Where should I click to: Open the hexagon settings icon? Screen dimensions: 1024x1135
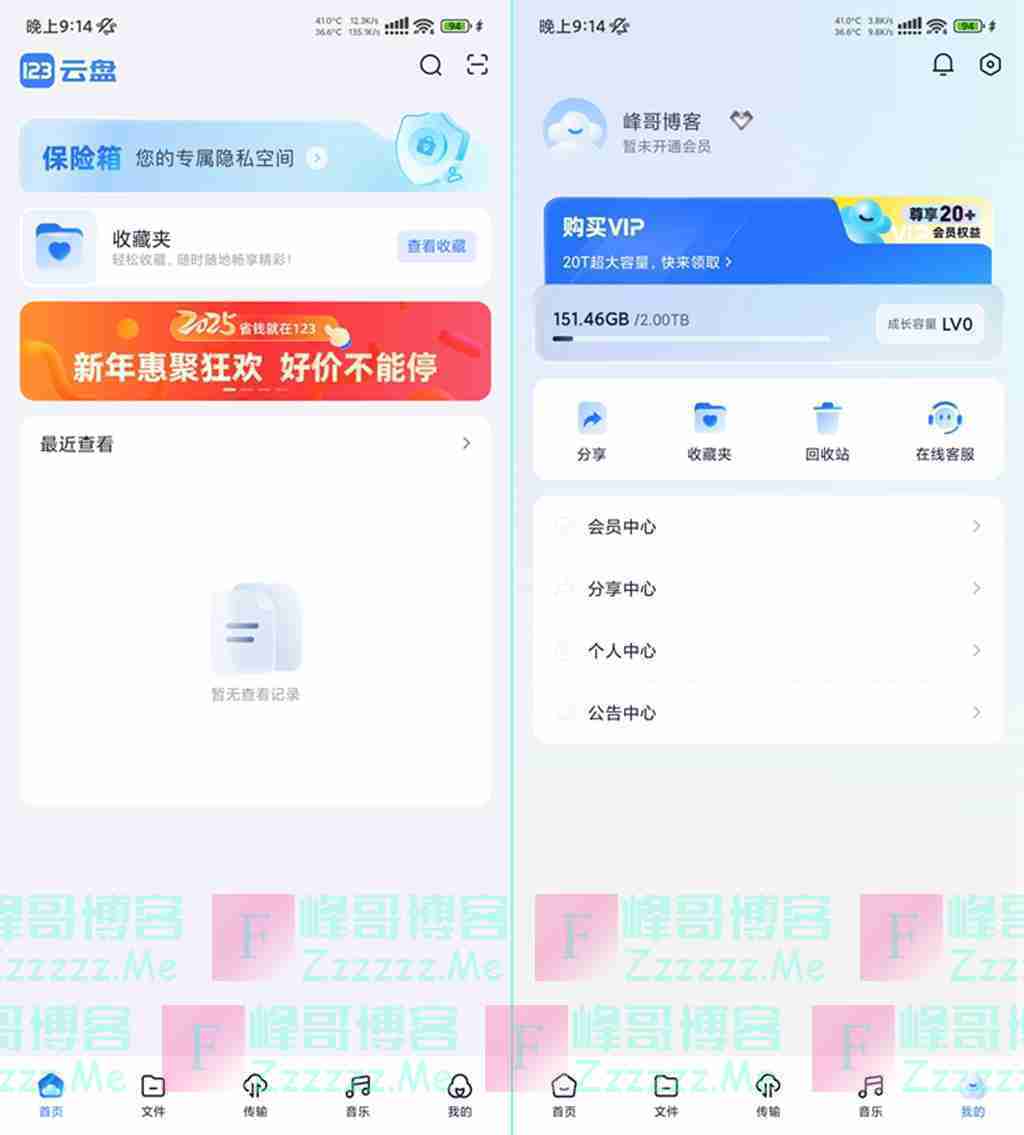[989, 65]
